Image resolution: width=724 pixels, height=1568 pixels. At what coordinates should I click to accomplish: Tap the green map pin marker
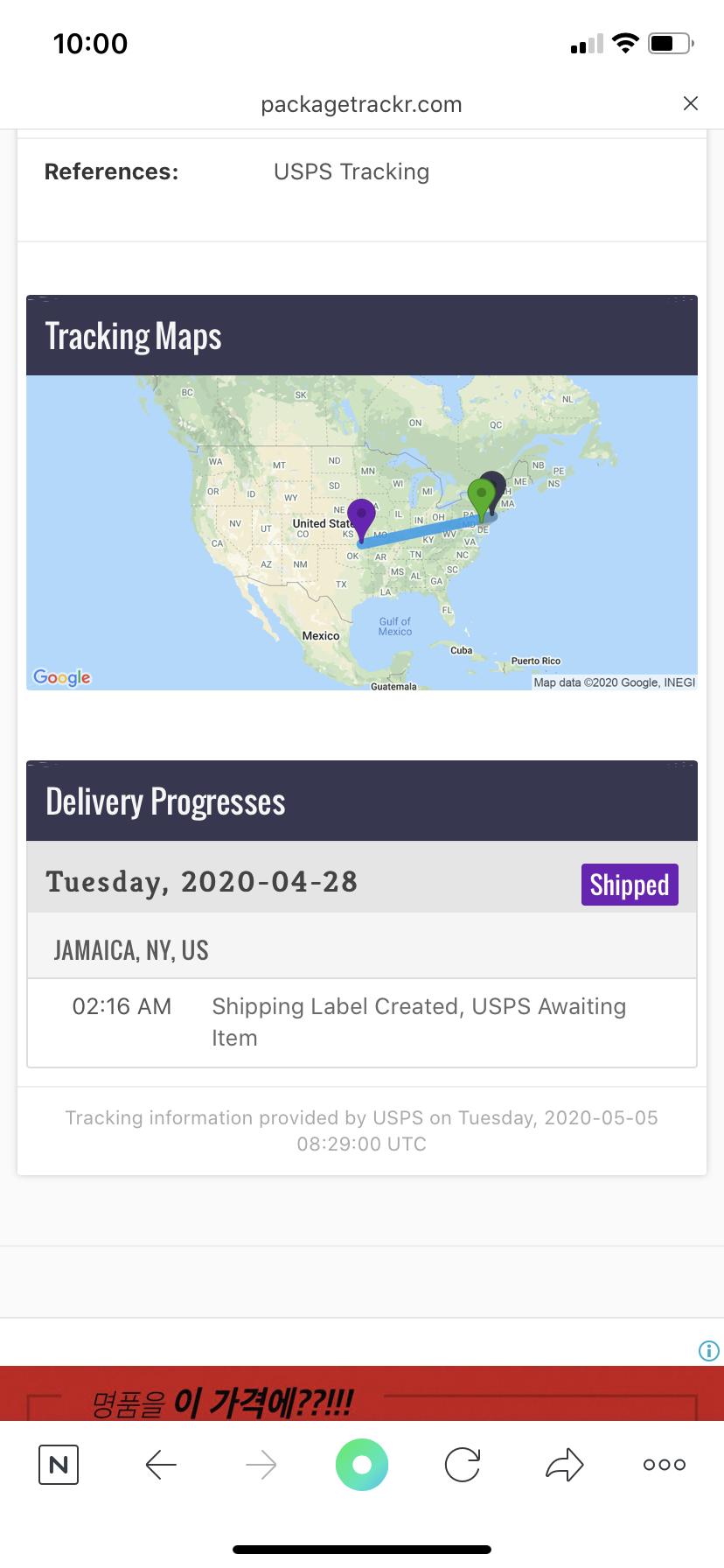click(x=480, y=496)
